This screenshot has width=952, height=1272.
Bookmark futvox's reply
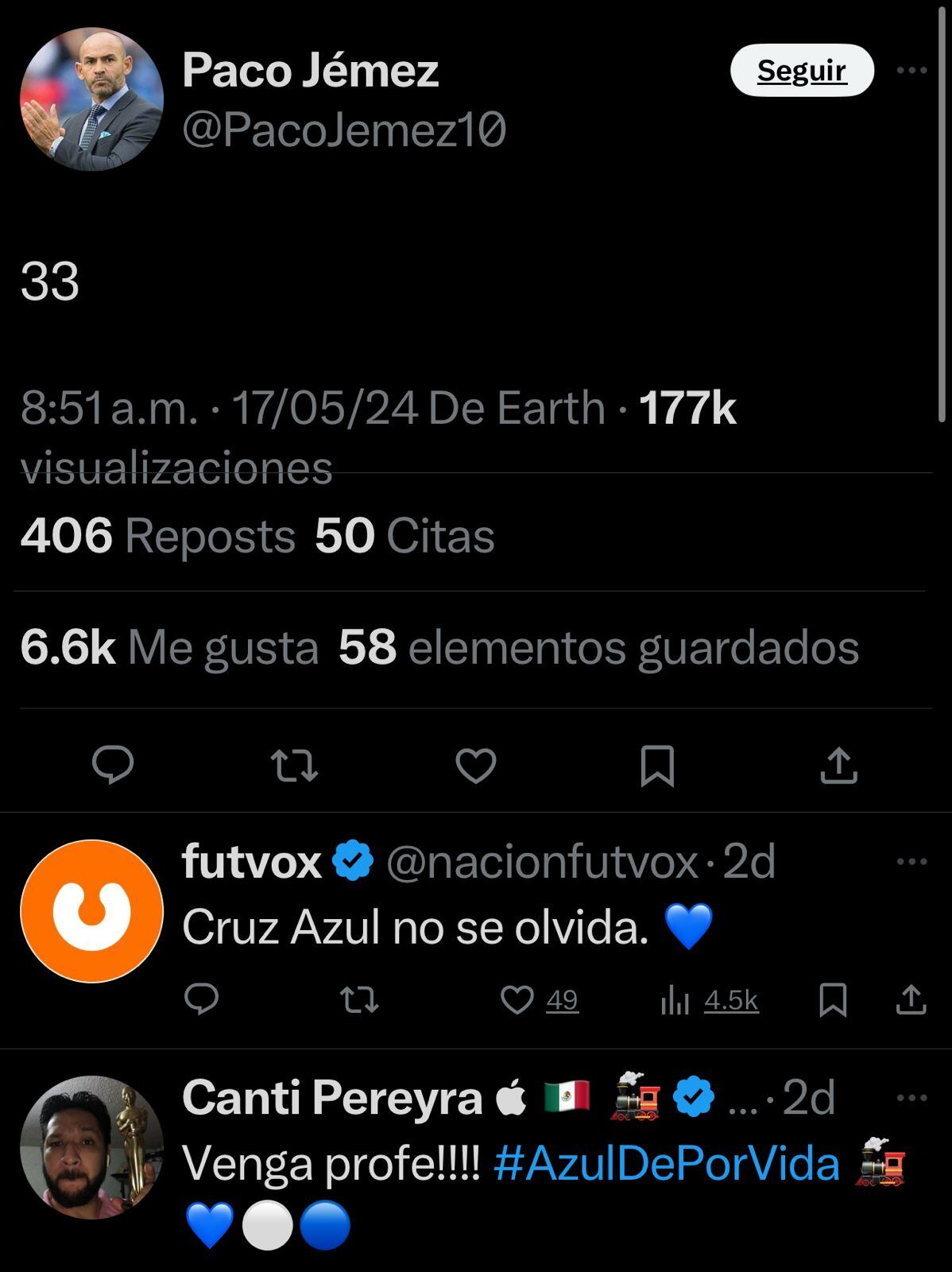click(833, 999)
